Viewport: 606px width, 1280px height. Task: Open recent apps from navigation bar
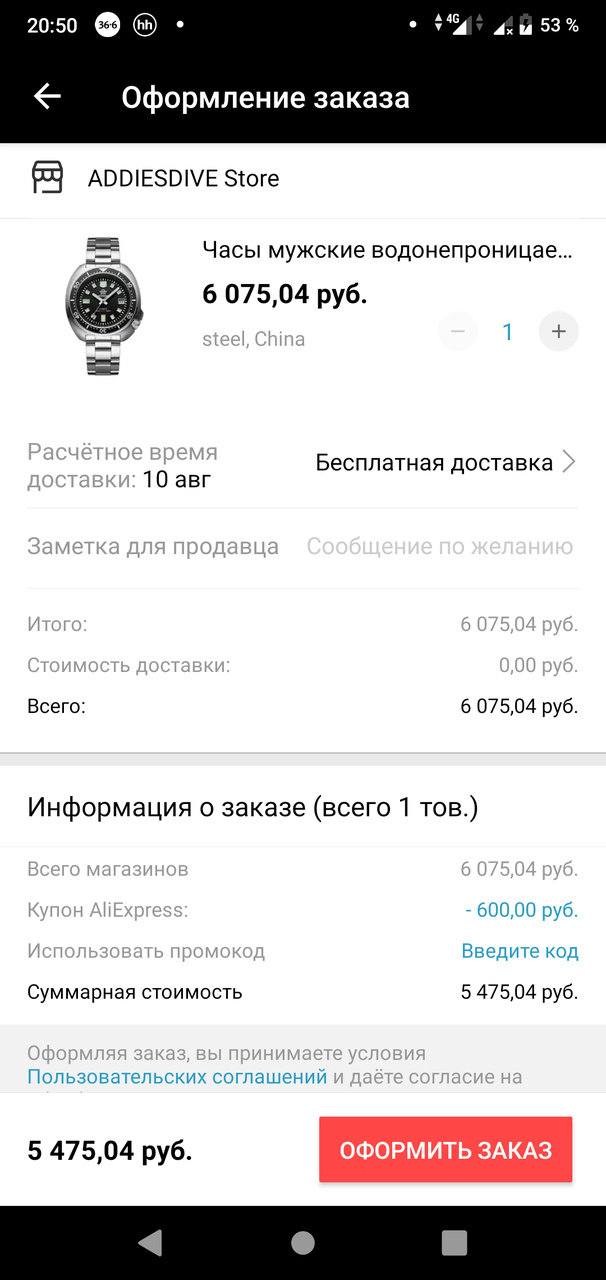pyautogui.click(x=454, y=1242)
